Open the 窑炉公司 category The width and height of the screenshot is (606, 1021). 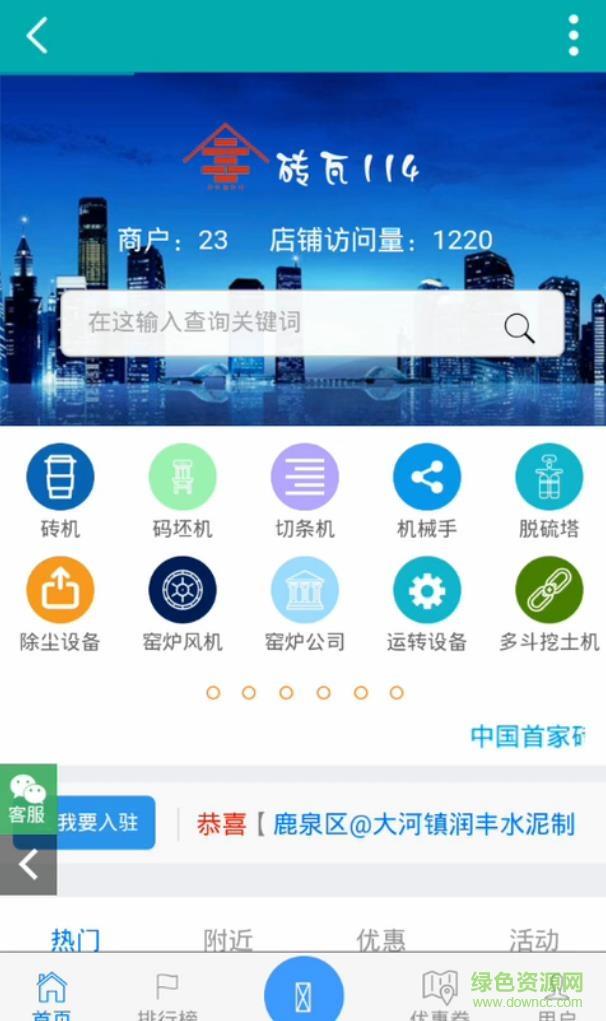click(x=304, y=591)
